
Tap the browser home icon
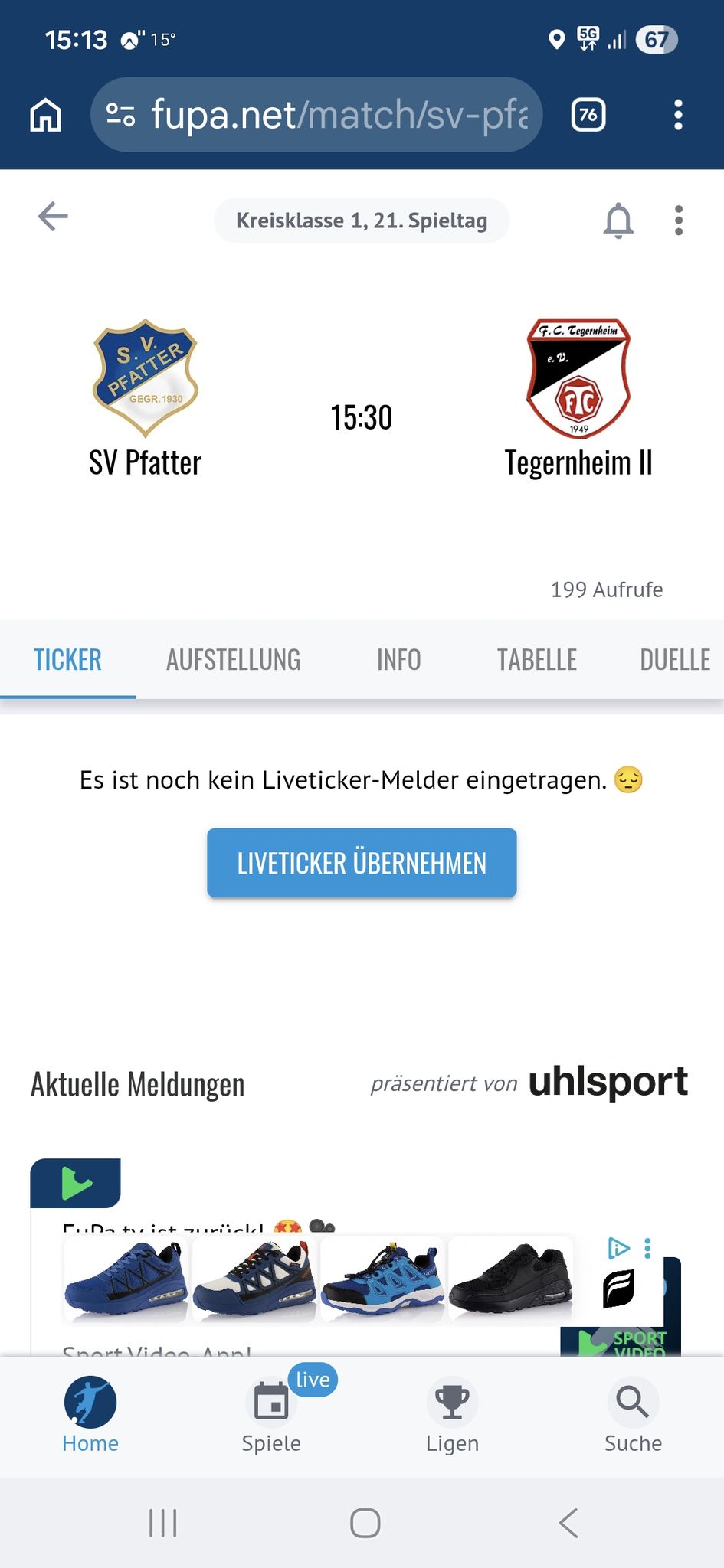pos(45,116)
